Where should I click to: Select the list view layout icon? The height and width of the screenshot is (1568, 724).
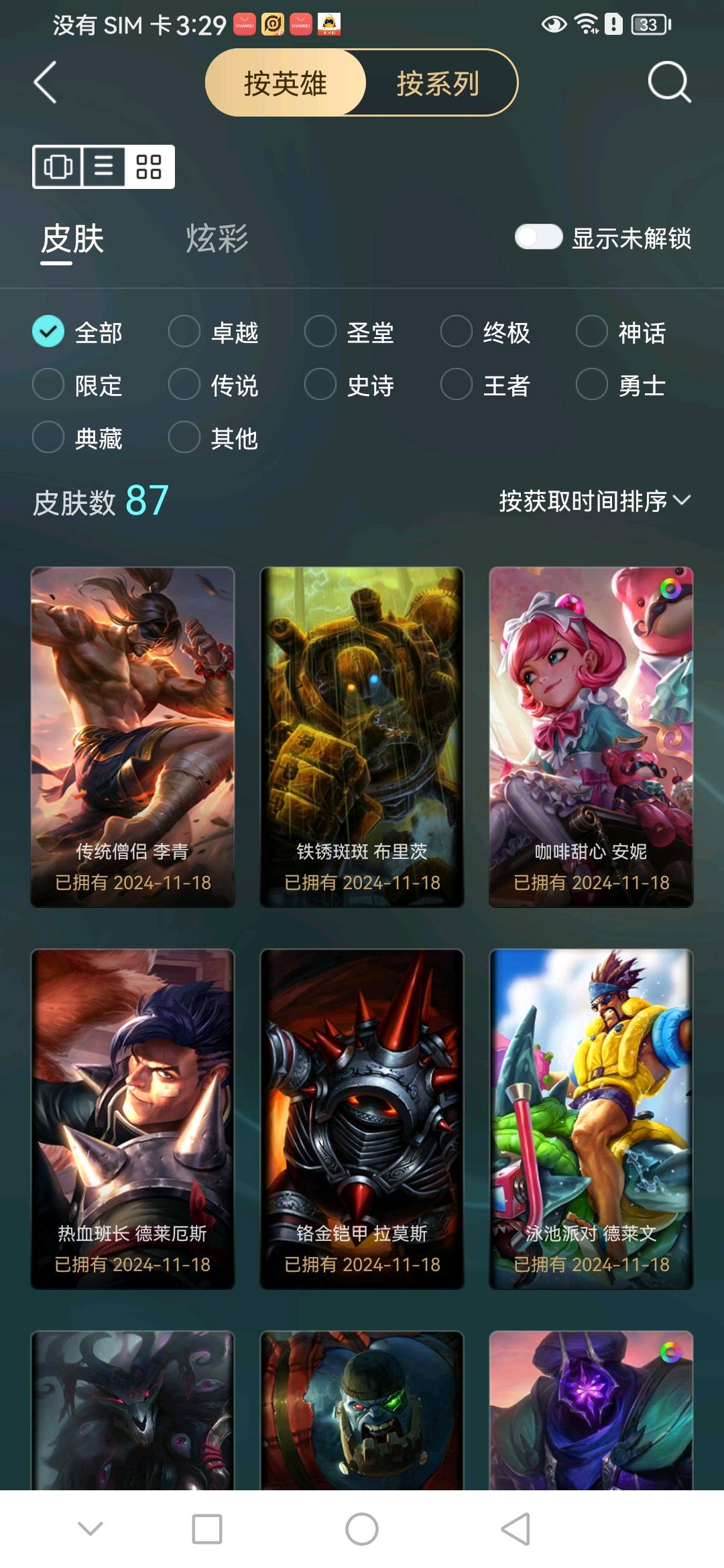click(103, 166)
